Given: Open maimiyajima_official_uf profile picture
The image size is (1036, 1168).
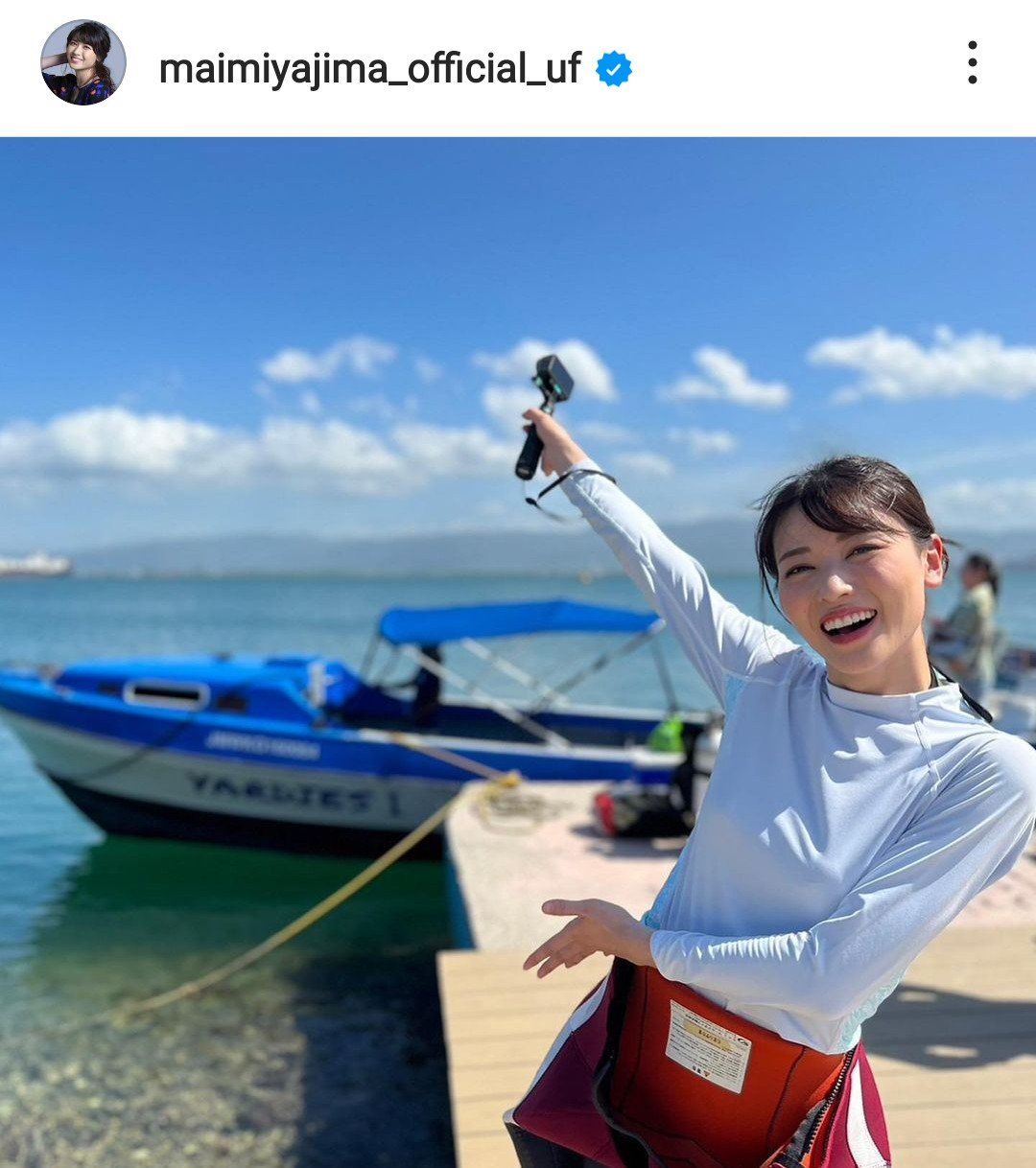Looking at the screenshot, I should tap(83, 63).
